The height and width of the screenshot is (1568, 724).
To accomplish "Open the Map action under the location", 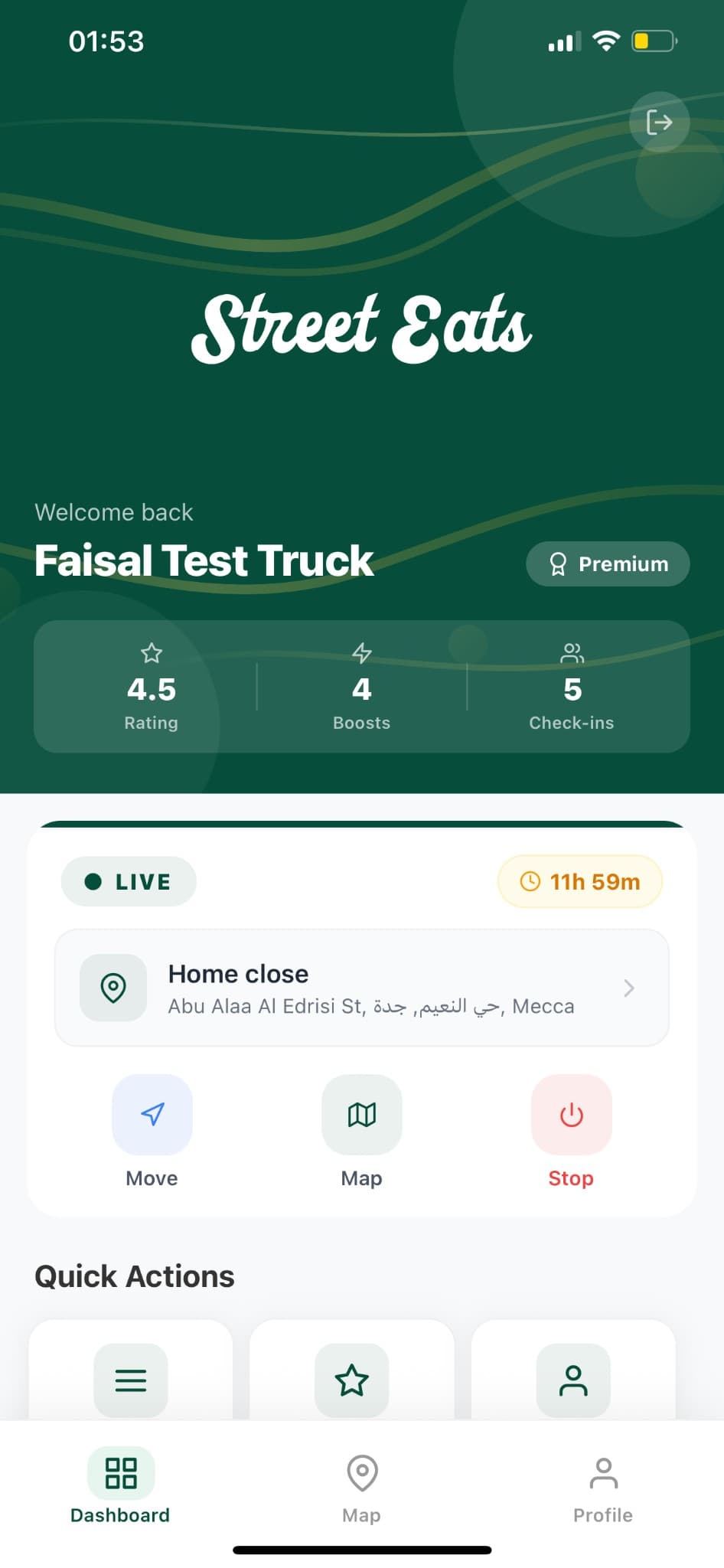I will coord(362,1116).
